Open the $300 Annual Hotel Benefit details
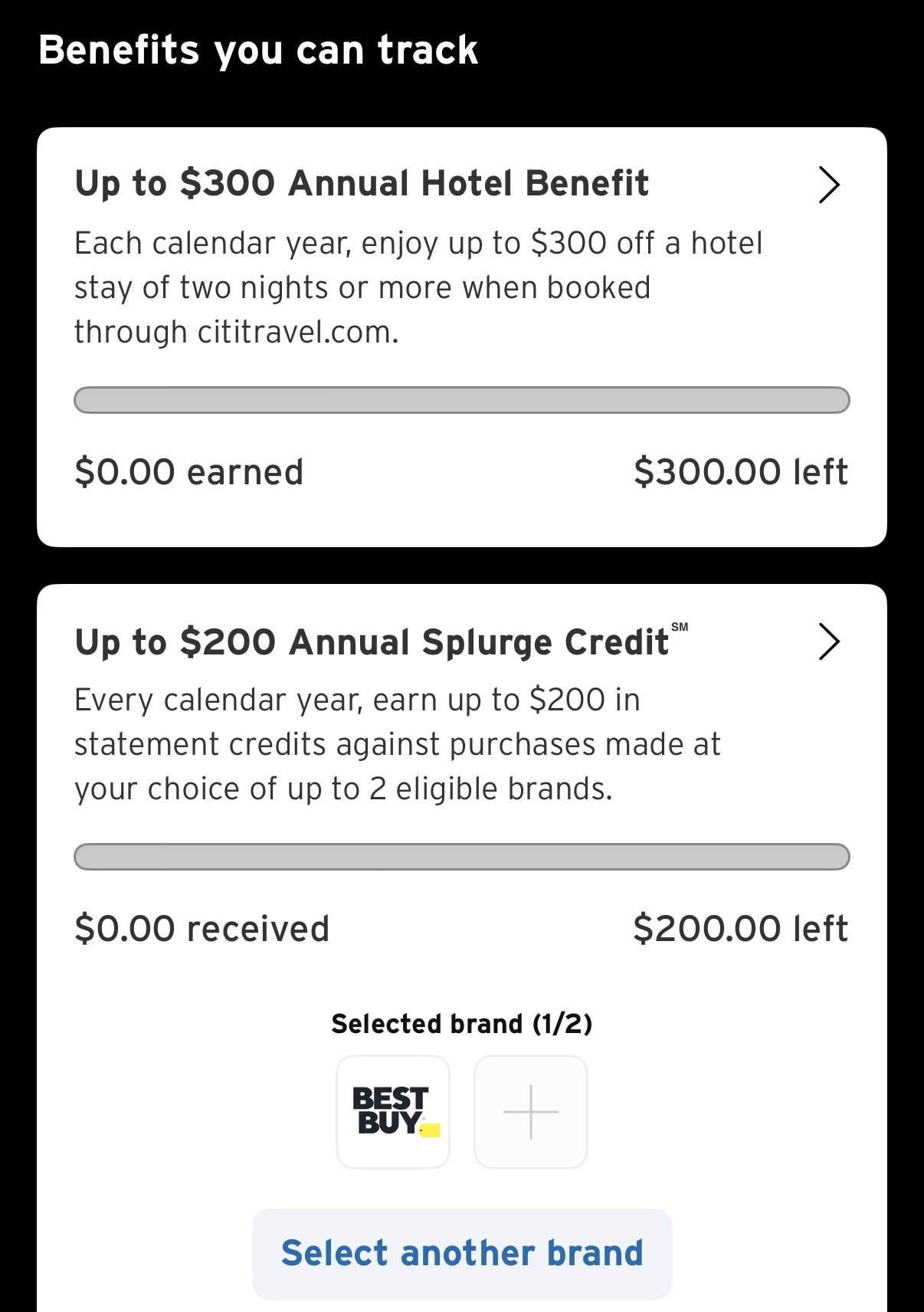The height and width of the screenshot is (1312, 924). click(x=828, y=185)
